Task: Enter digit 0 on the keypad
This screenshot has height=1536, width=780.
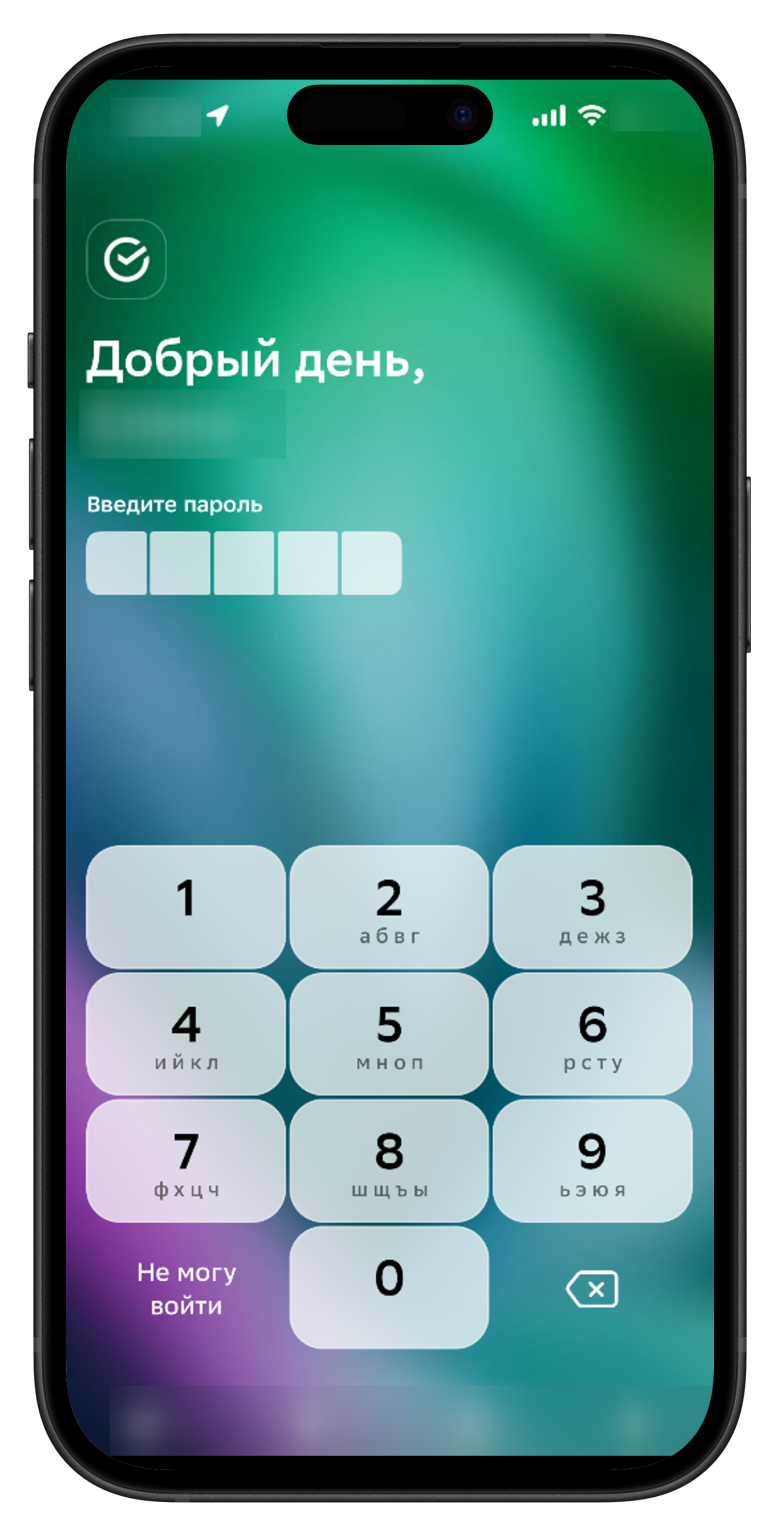Action: 389,1287
